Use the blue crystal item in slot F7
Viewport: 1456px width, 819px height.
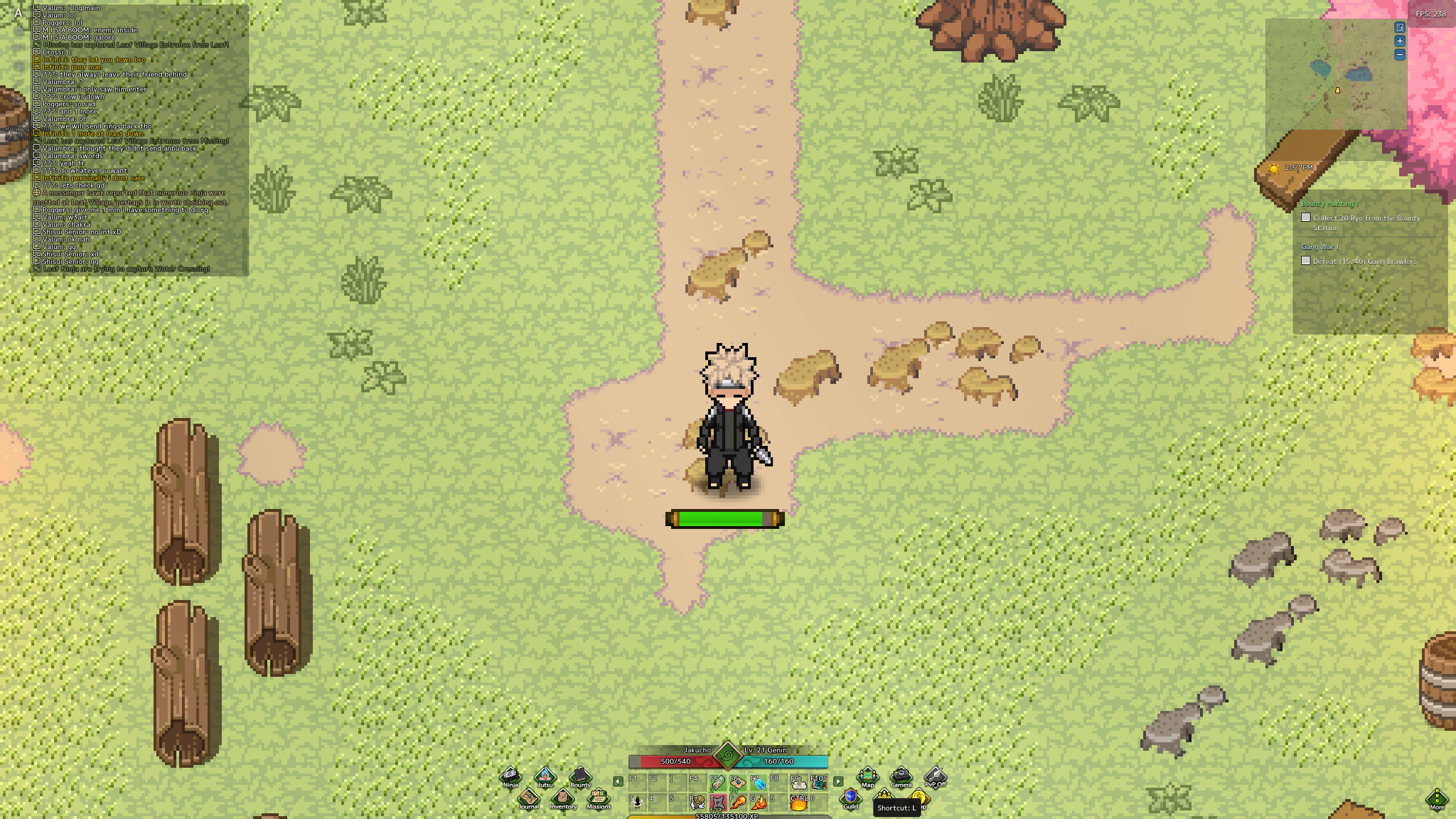click(759, 783)
